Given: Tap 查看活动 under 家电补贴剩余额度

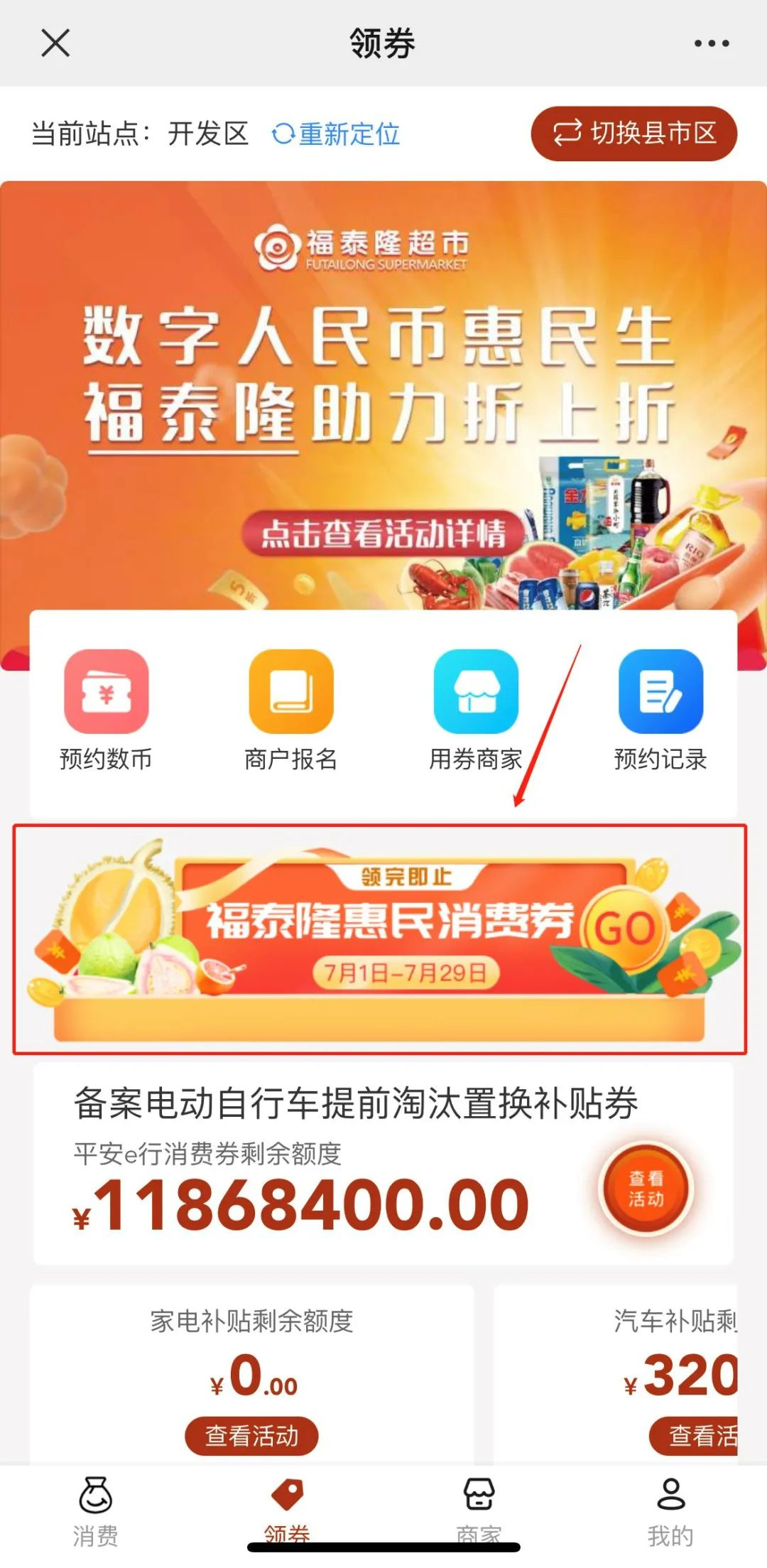Looking at the screenshot, I should click(x=251, y=1436).
